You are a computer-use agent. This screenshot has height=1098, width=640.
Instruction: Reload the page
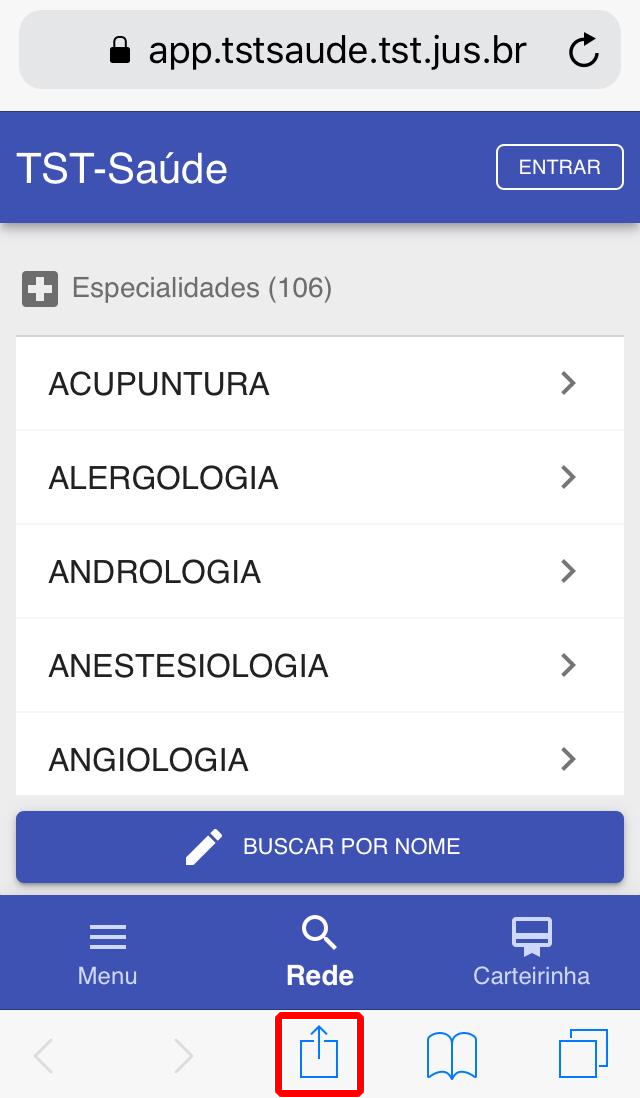[x=583, y=50]
